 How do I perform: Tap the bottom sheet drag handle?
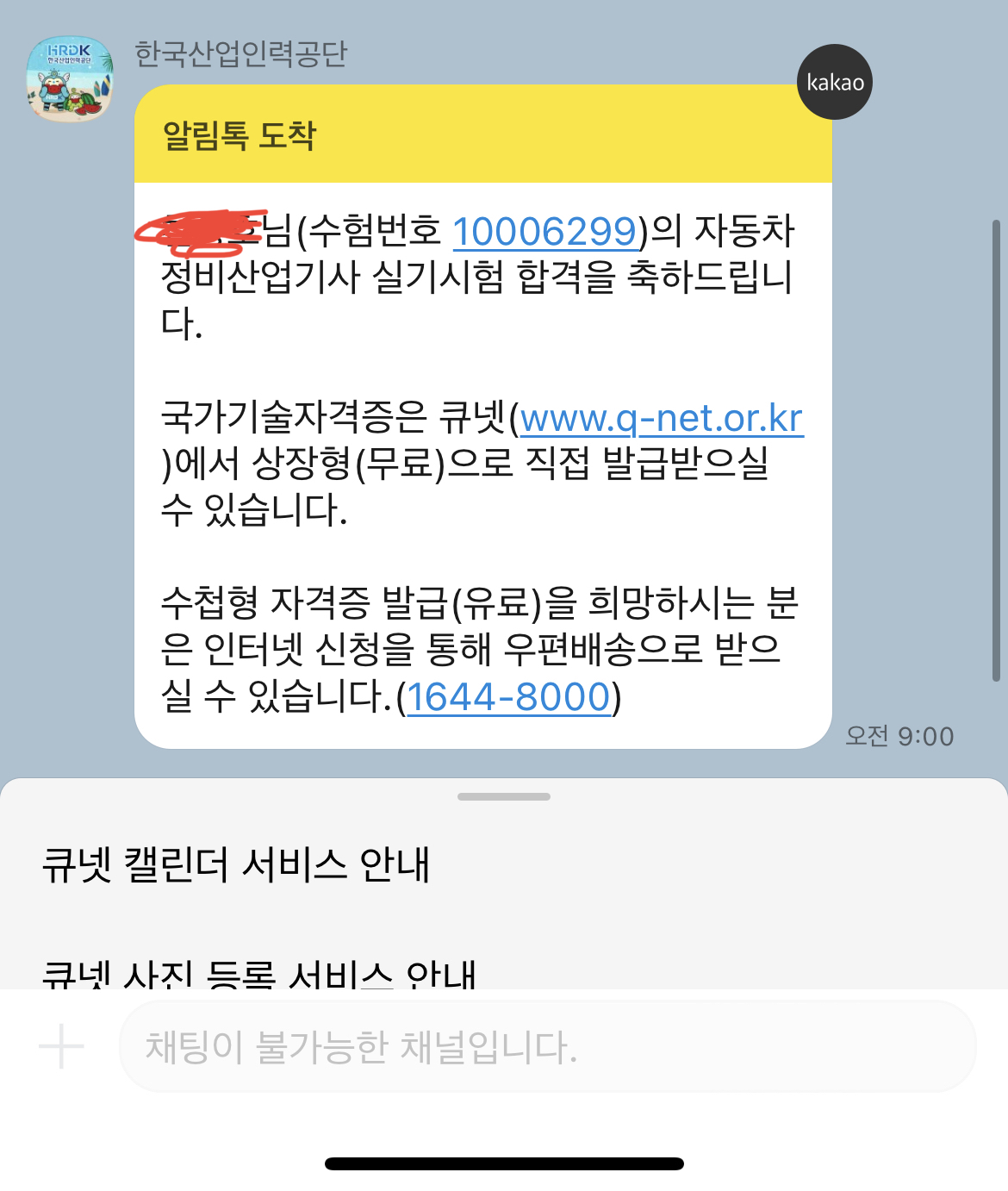point(504,796)
